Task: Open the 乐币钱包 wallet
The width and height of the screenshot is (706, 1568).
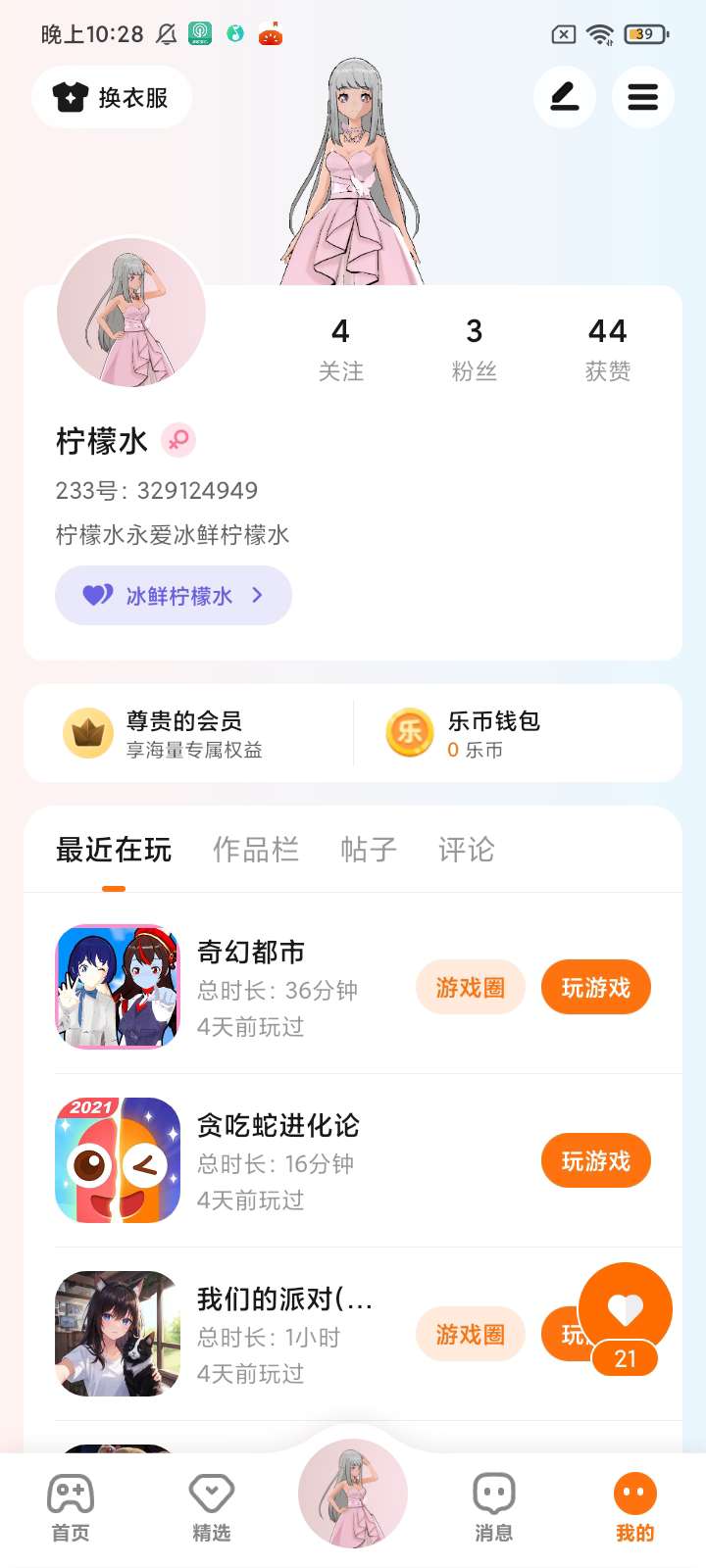Action: [x=518, y=733]
